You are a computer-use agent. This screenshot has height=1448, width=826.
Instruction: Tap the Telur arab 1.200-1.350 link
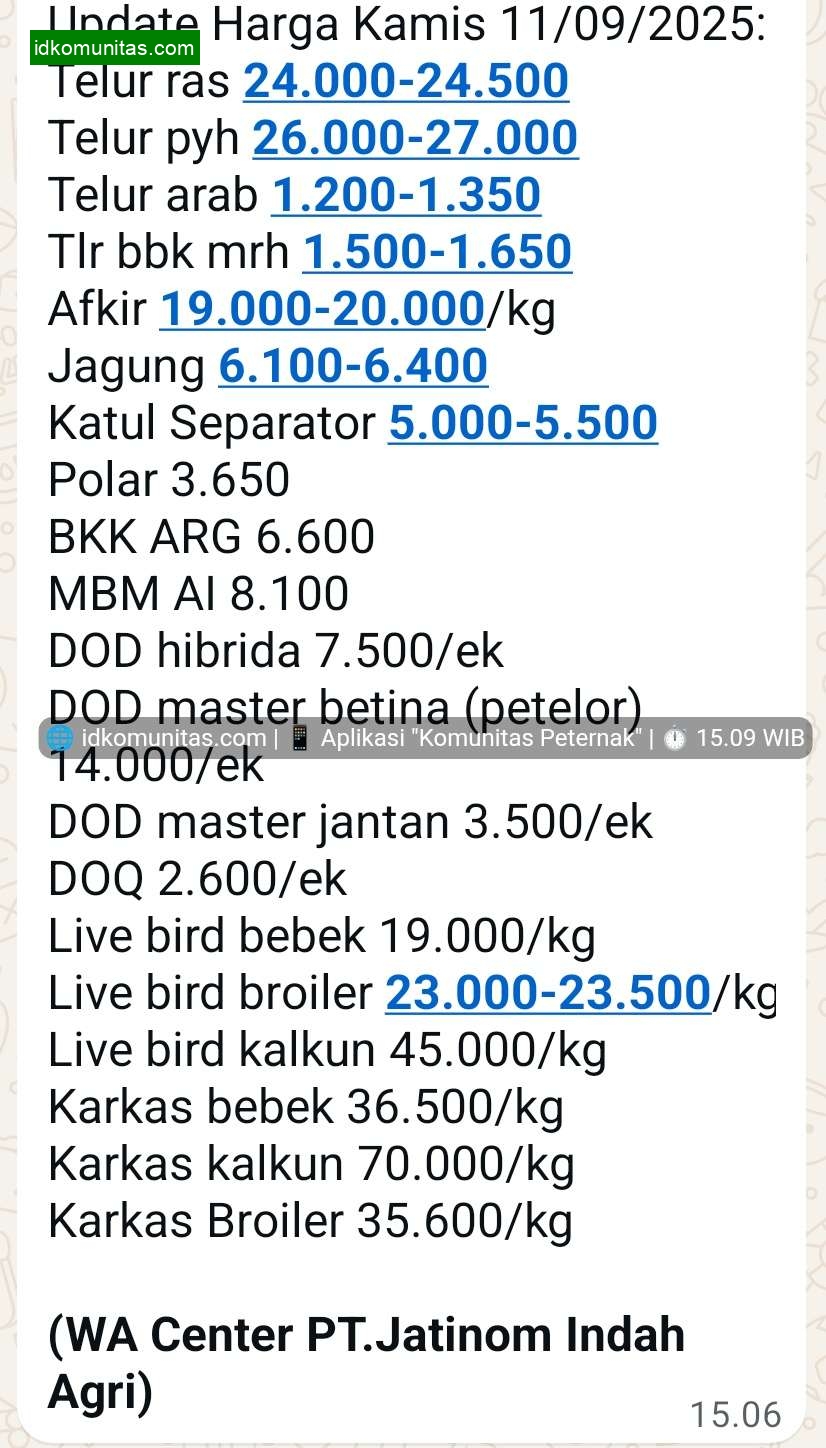(x=406, y=196)
